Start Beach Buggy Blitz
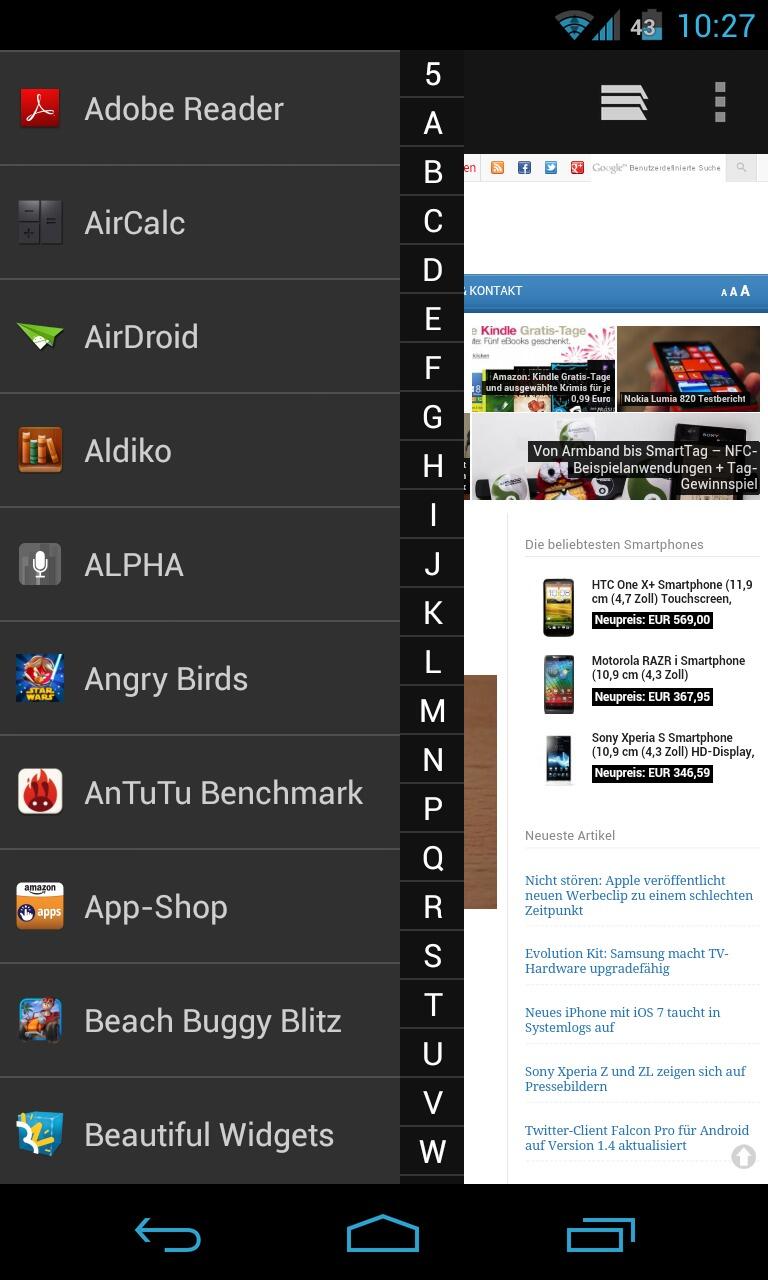768x1280 pixels. click(200, 1020)
